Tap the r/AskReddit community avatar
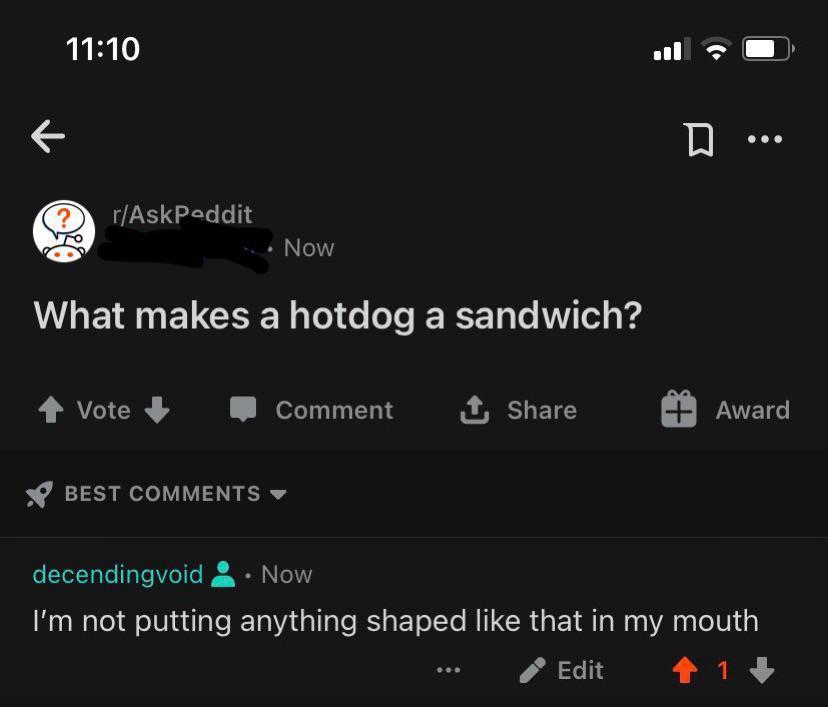 64,231
